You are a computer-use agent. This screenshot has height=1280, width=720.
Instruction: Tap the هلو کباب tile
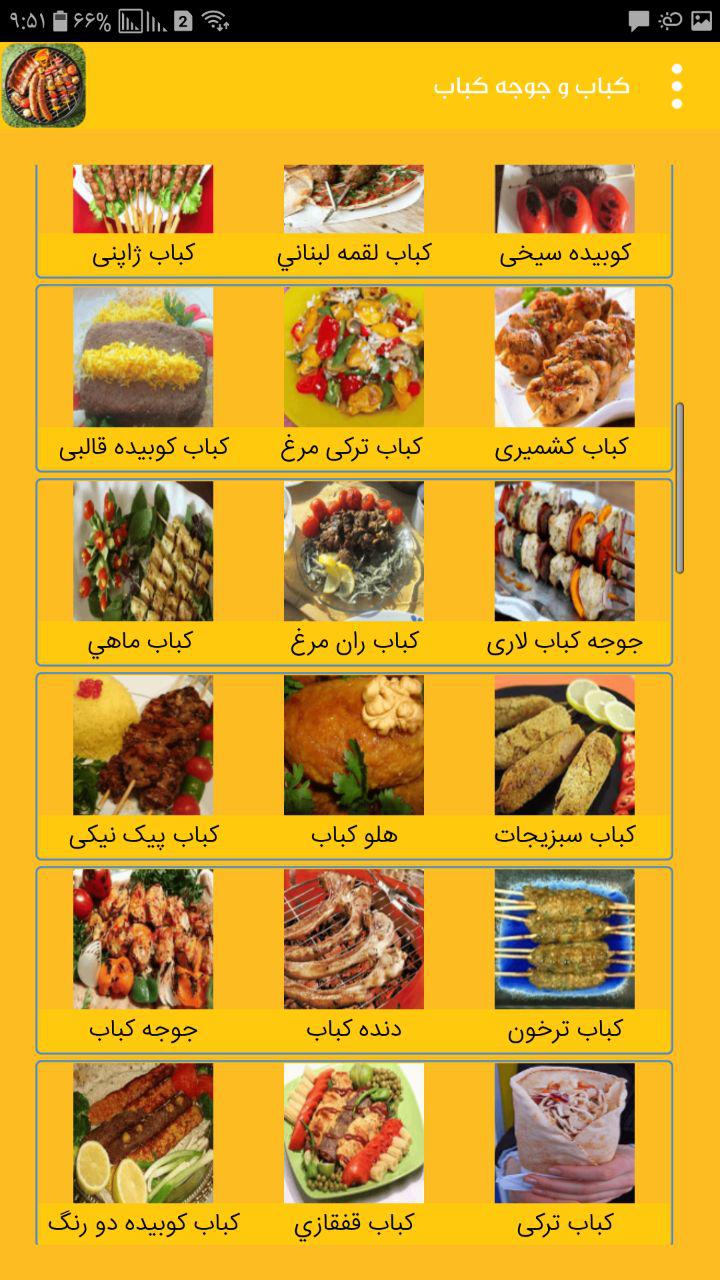pyautogui.click(x=354, y=765)
